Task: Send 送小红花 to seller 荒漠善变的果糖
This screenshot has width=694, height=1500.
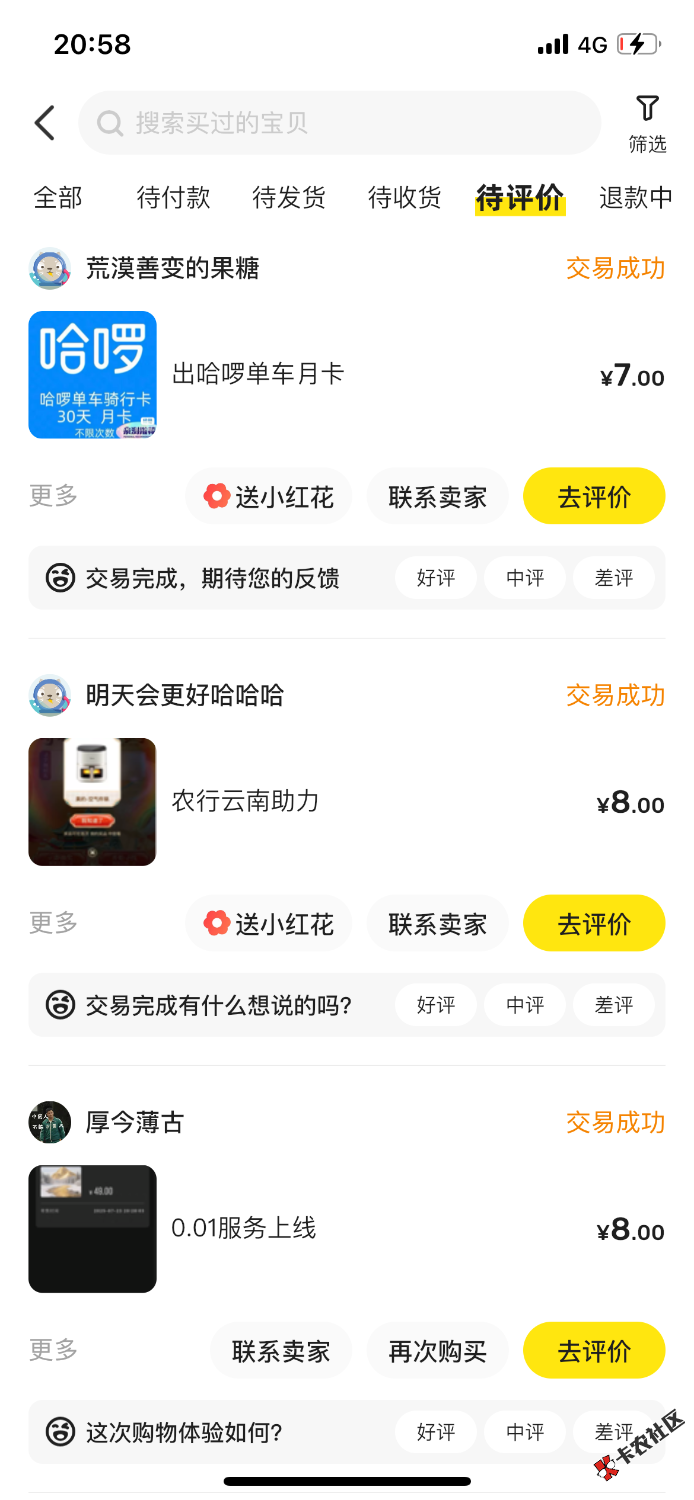Action: coord(269,496)
